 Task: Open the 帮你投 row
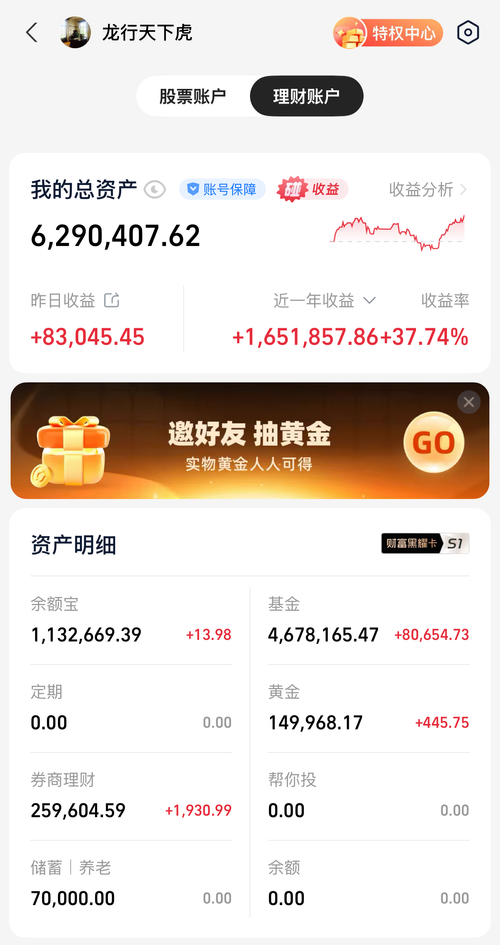click(x=369, y=796)
